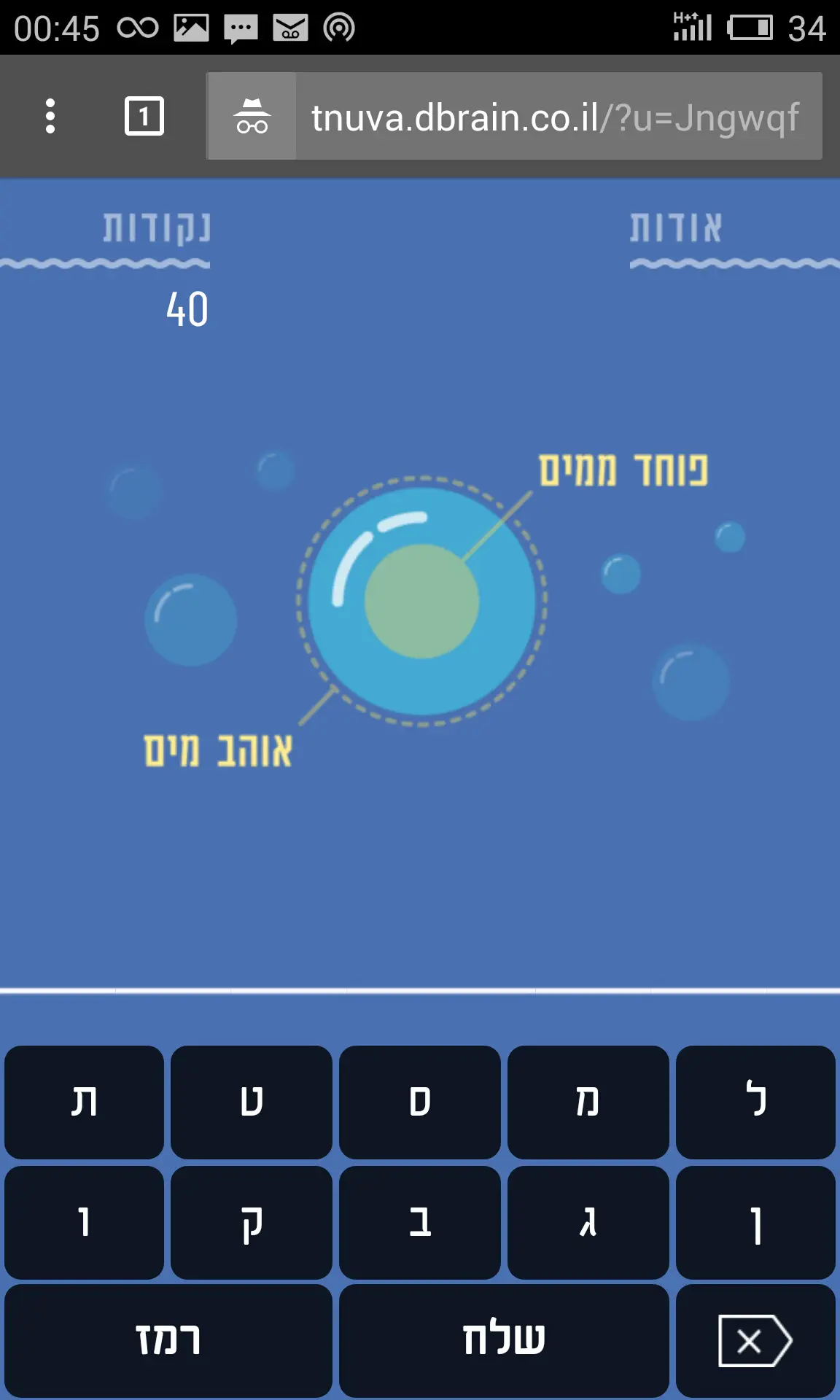Image resolution: width=840 pixels, height=1400 pixels.
Task: Choose the letter ב key
Action: [420, 1222]
